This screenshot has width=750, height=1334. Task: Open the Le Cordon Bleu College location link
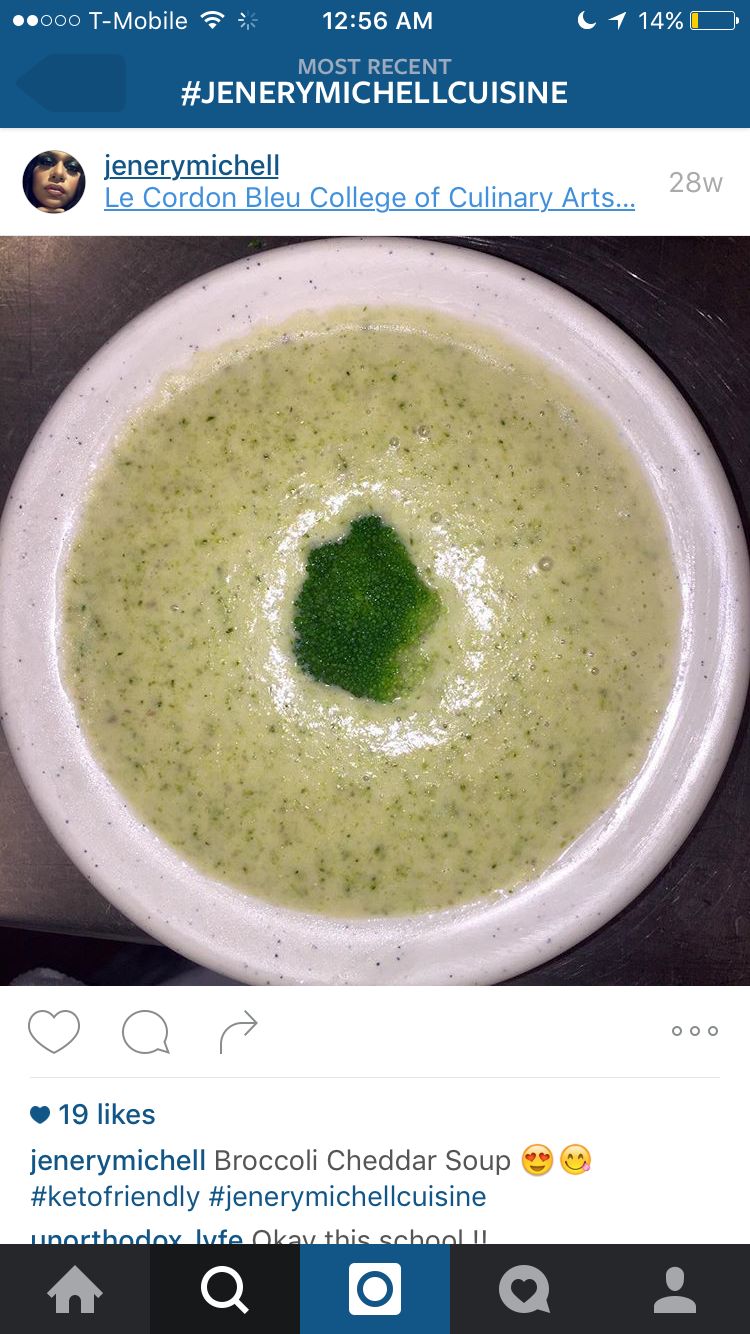coord(369,198)
